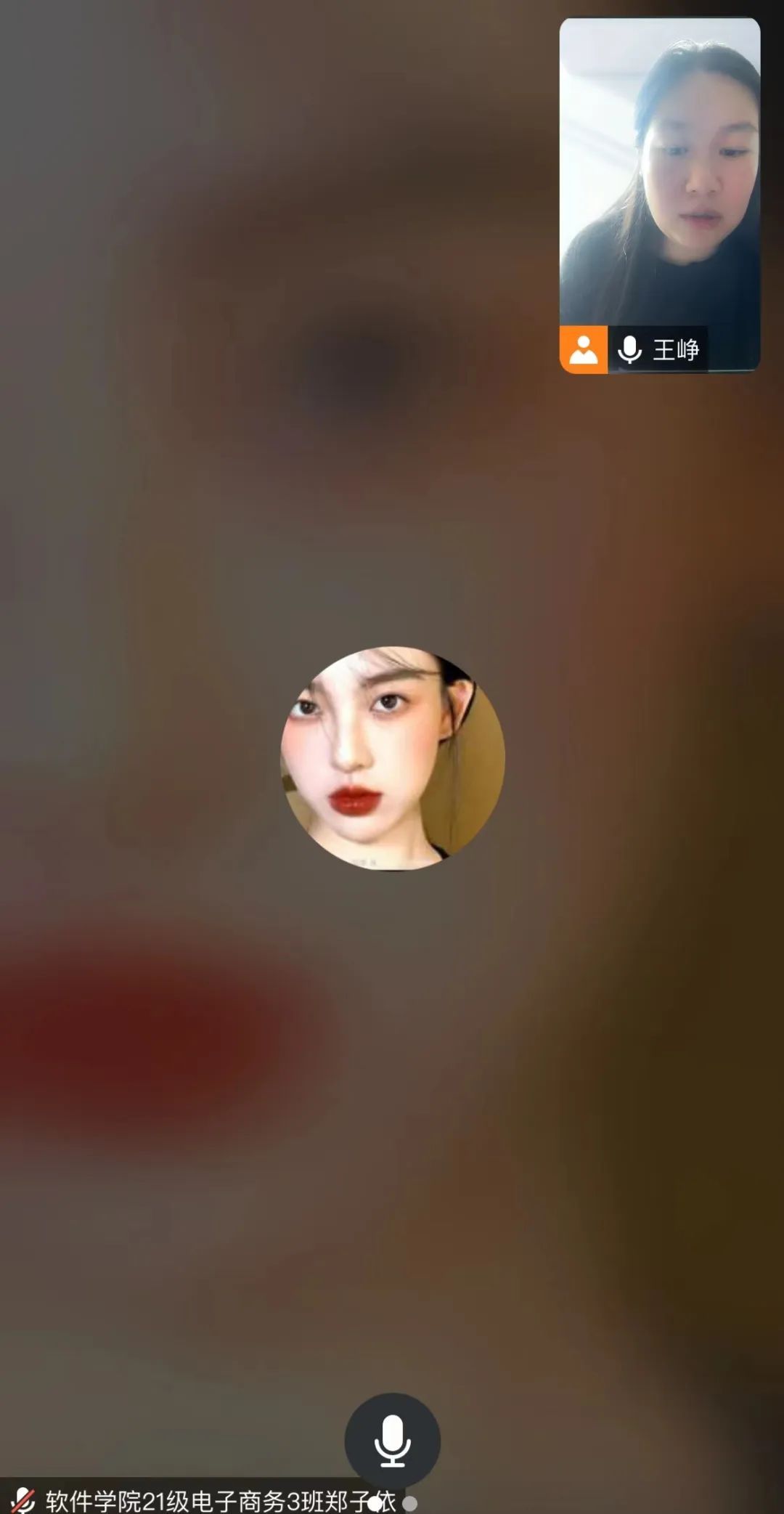Tap the microphone button at the bottom
This screenshot has width=784, height=1514.
[392, 1440]
